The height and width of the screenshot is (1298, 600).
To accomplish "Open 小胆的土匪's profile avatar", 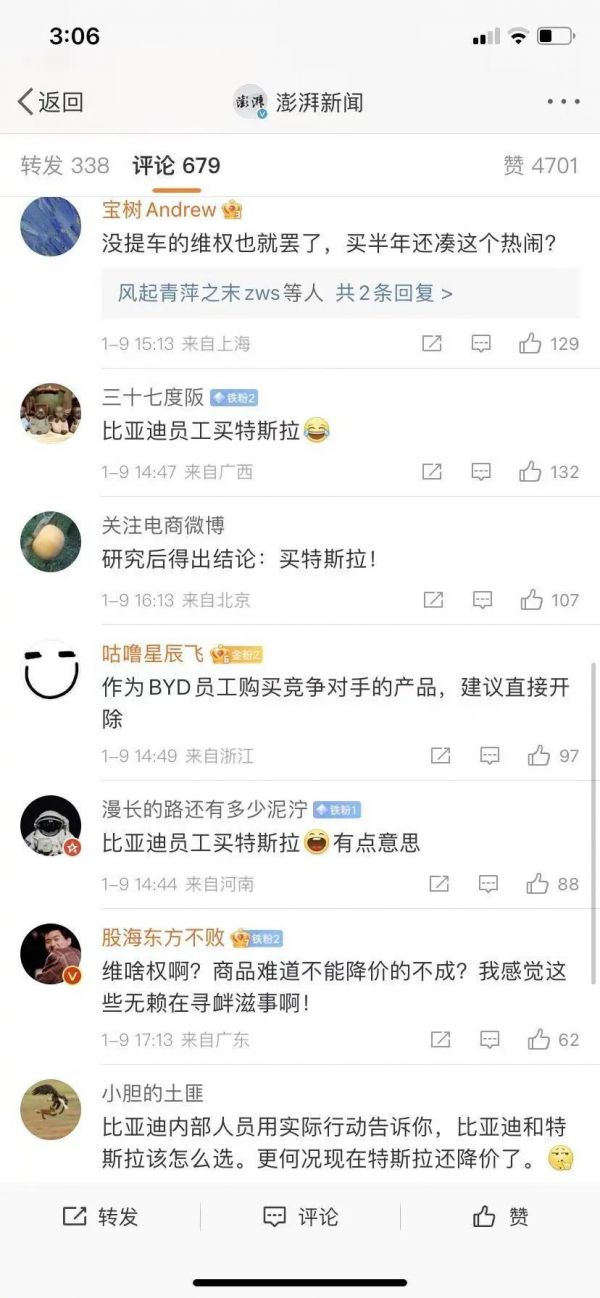I will 51,1110.
